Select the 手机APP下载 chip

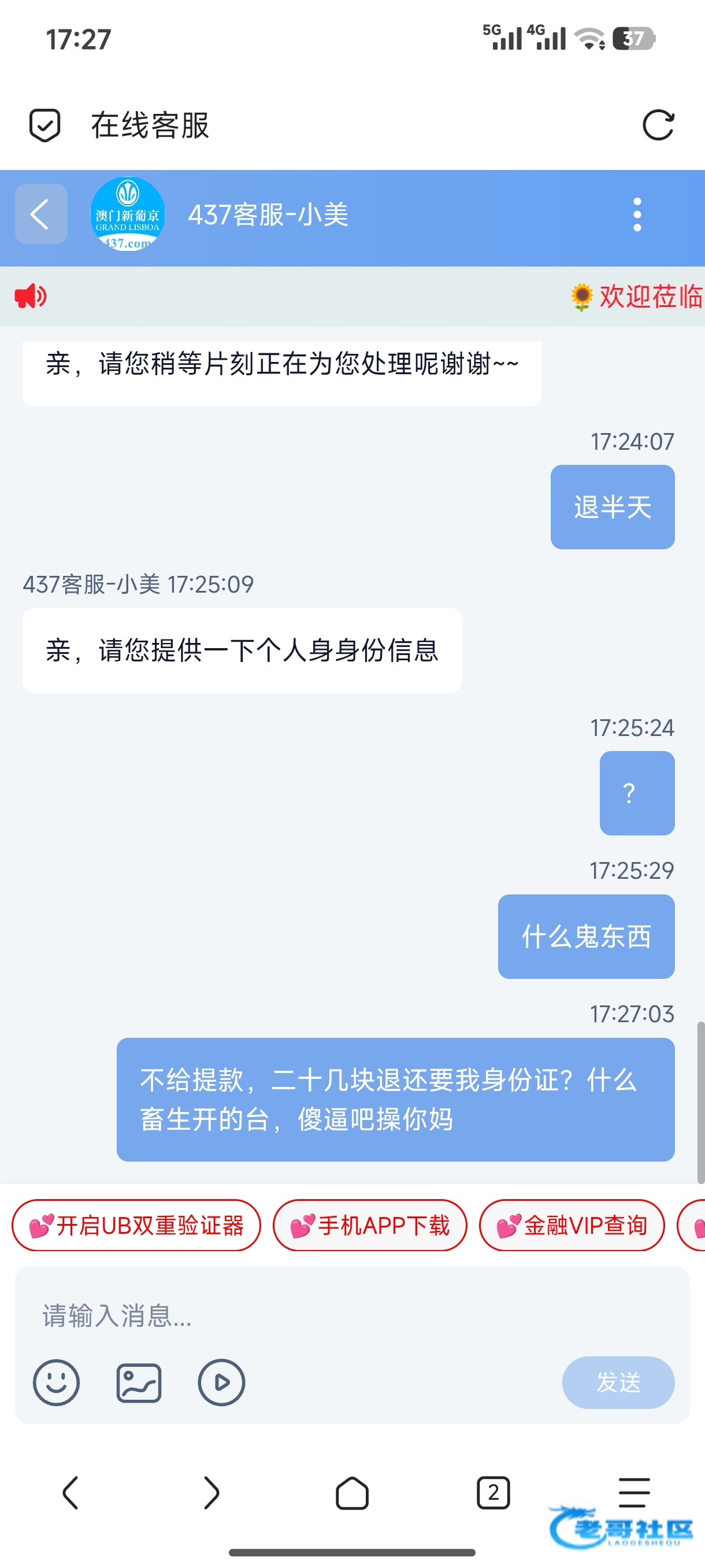(x=370, y=1225)
